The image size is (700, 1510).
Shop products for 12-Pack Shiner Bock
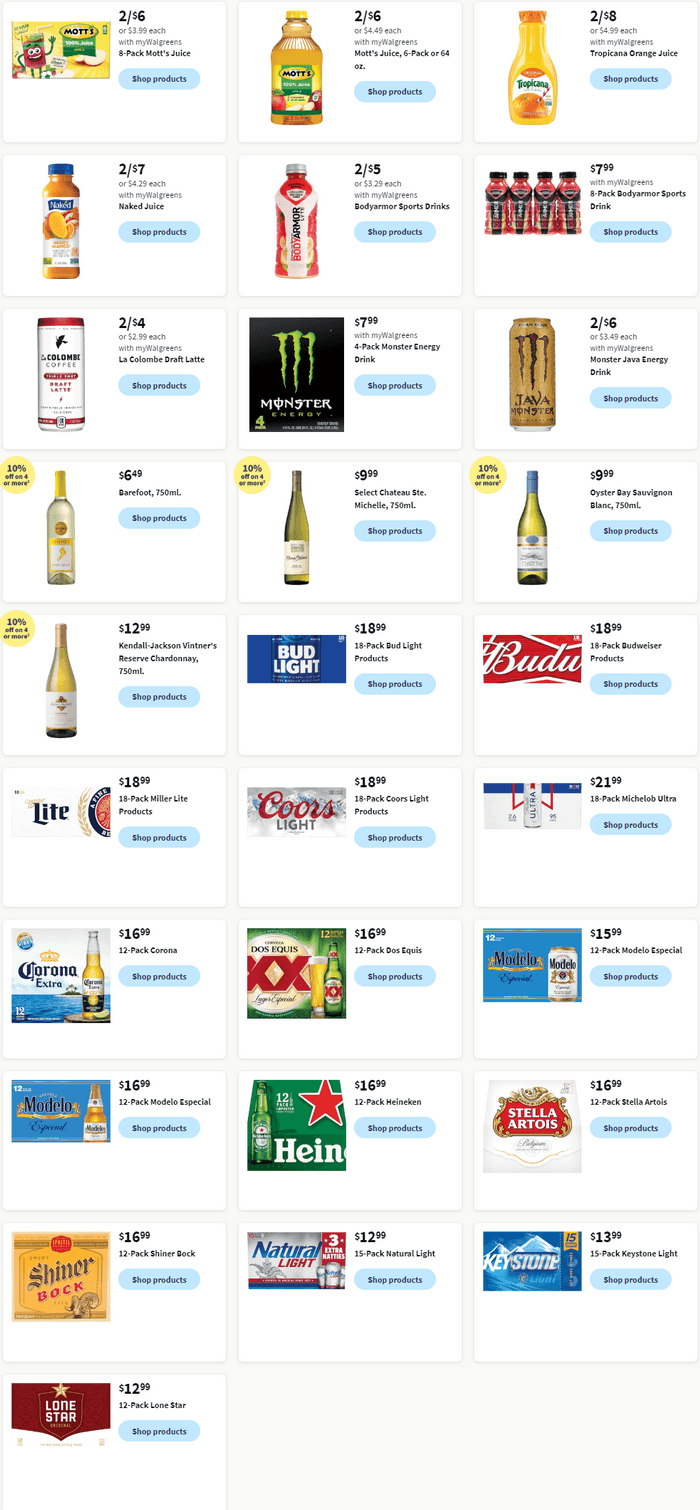coord(159,1280)
